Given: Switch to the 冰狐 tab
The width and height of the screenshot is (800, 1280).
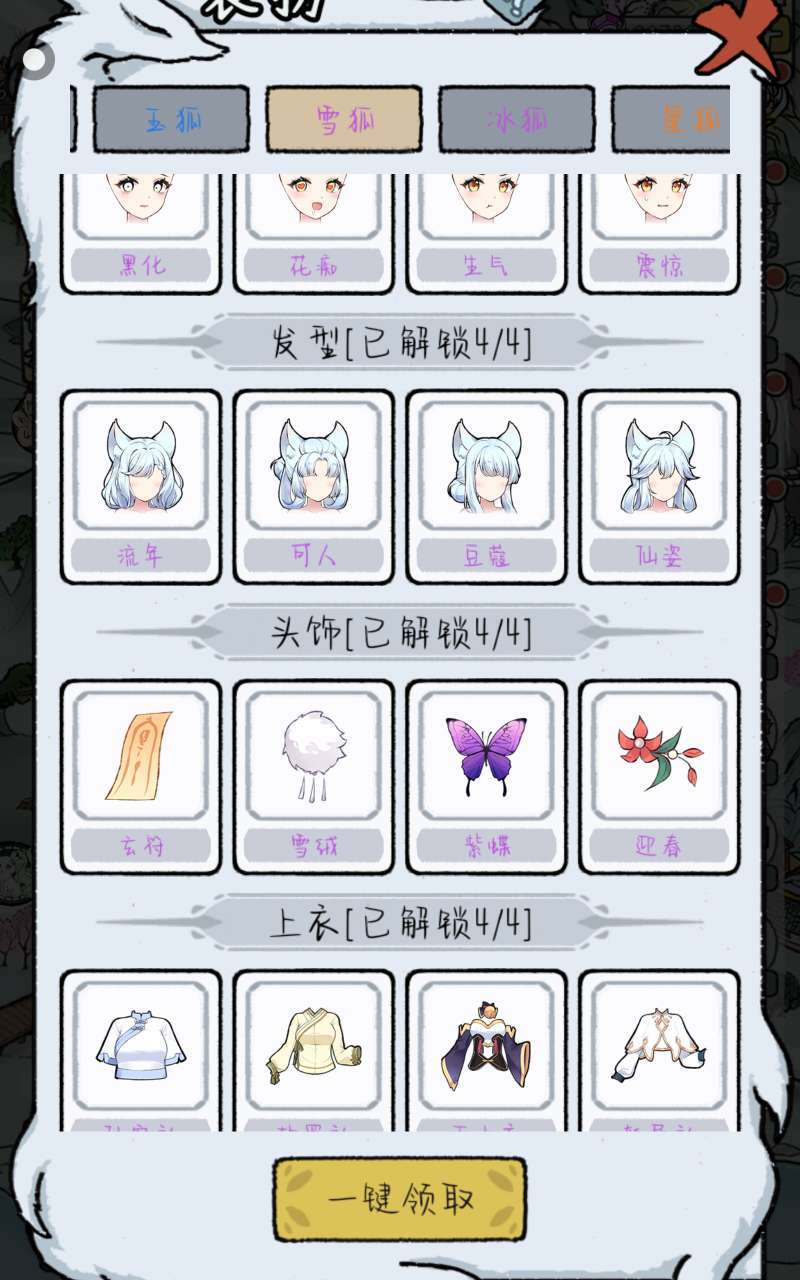Looking at the screenshot, I should click(x=516, y=119).
